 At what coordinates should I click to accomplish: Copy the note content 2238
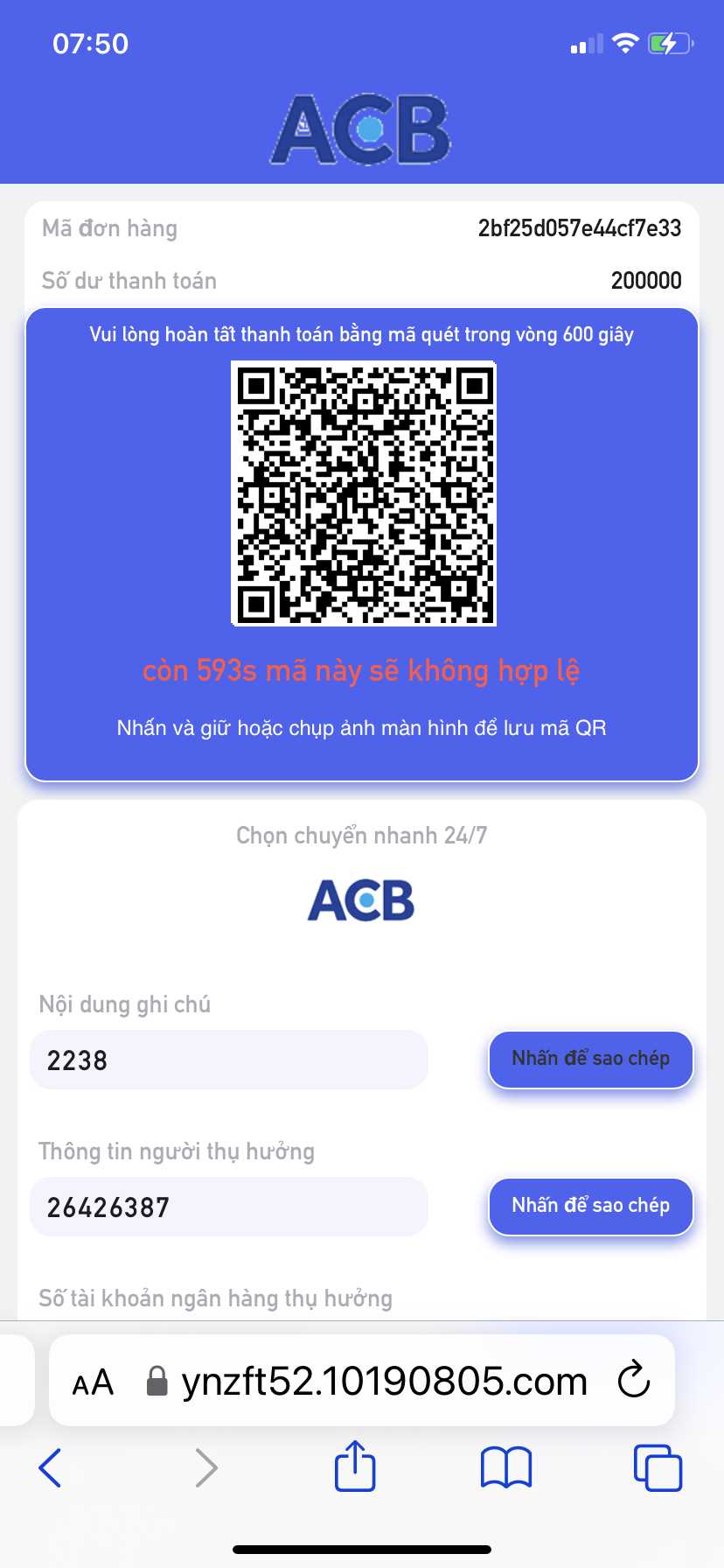pyautogui.click(x=590, y=1059)
